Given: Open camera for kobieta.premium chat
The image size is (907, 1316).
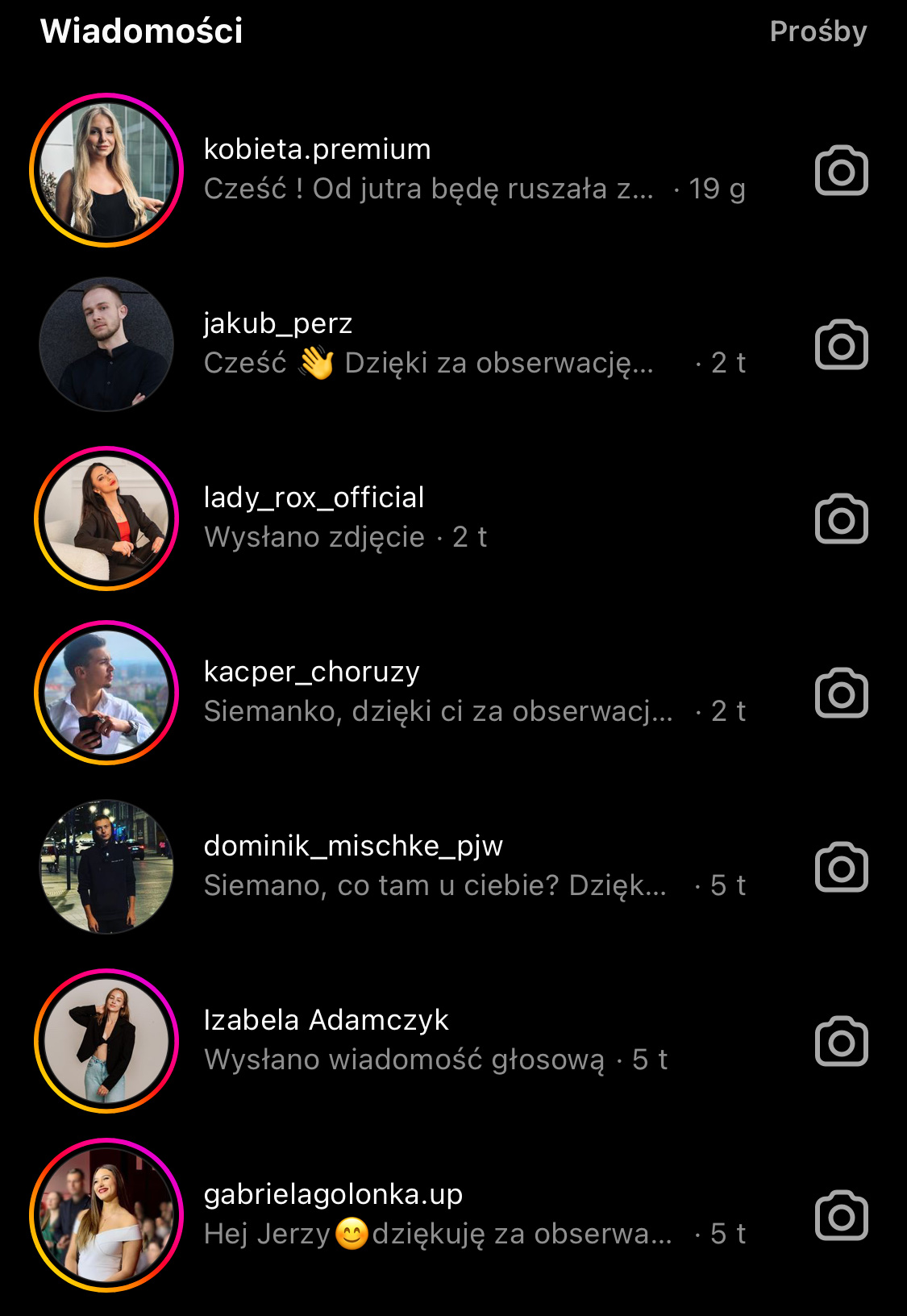Looking at the screenshot, I should coord(841,170).
